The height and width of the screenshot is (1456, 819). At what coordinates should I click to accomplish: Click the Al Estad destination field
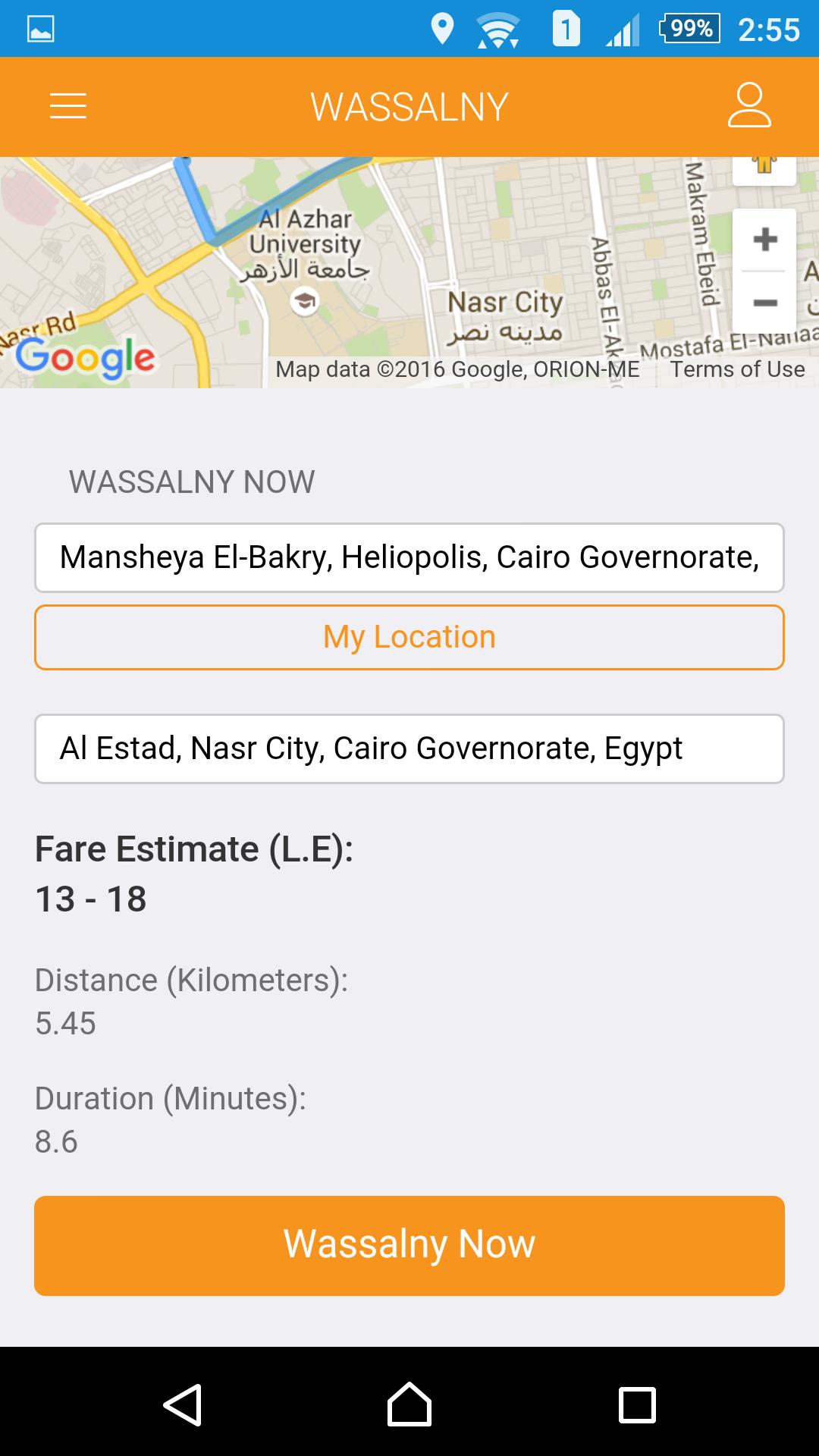point(409,748)
